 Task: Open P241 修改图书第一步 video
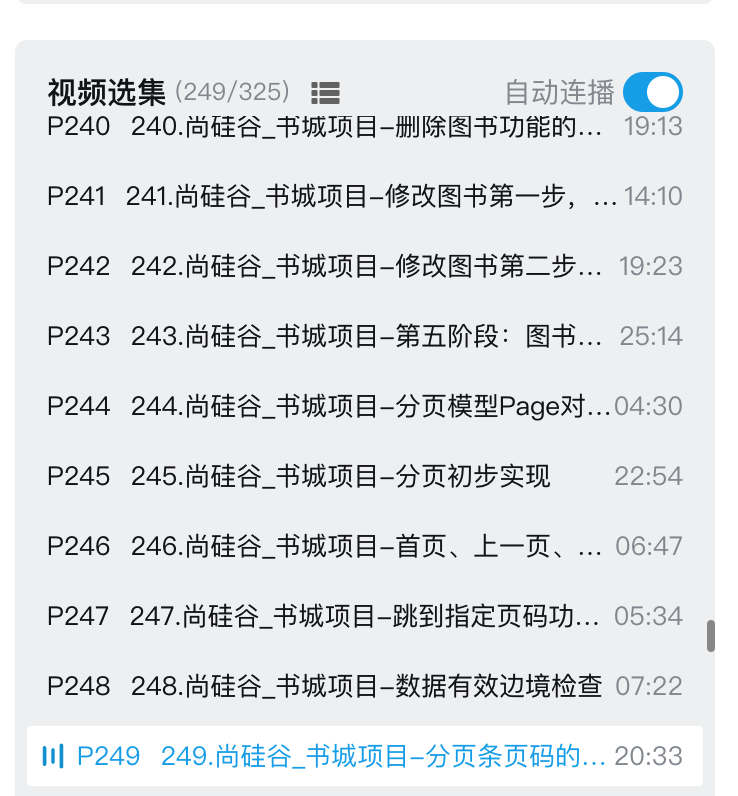(365, 197)
